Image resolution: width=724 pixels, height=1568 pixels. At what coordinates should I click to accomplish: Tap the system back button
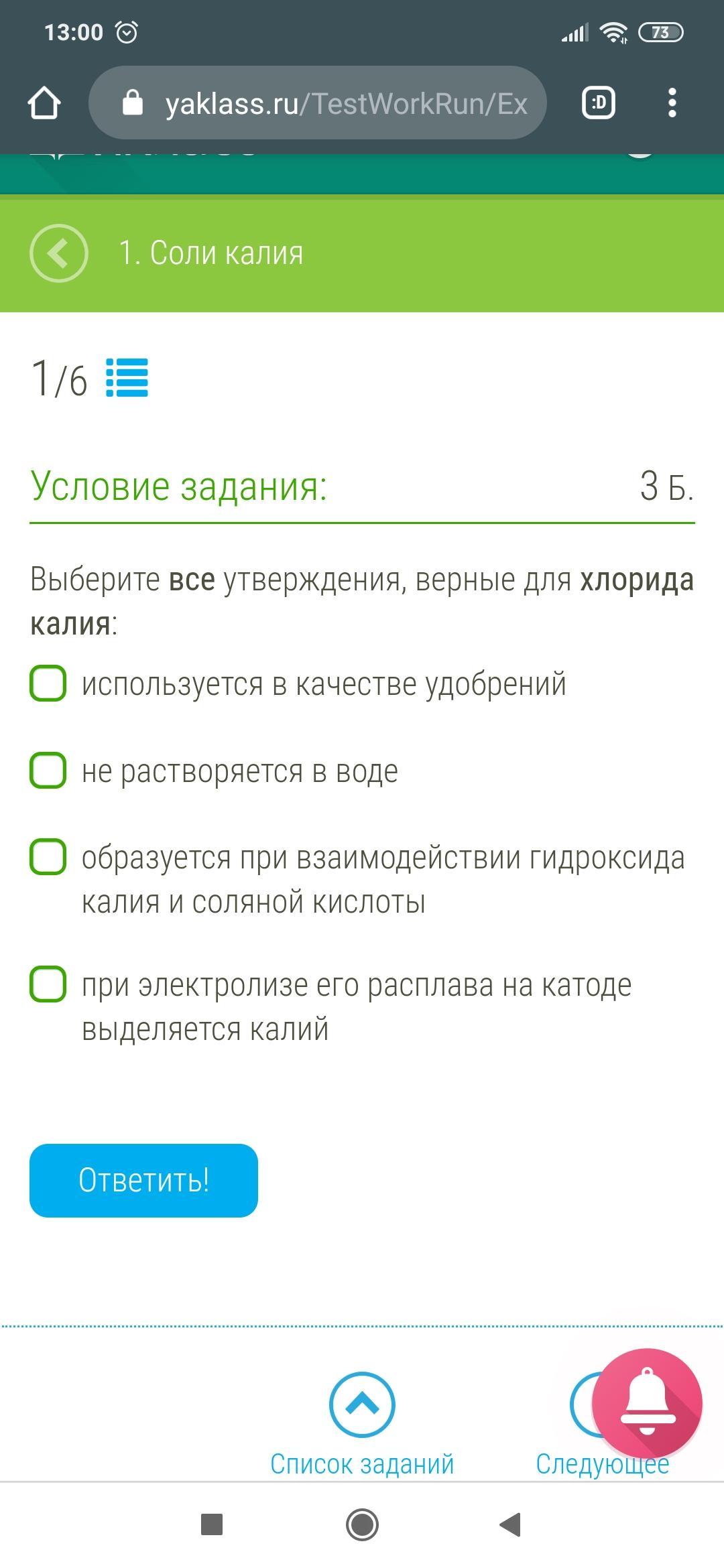click(x=511, y=1524)
